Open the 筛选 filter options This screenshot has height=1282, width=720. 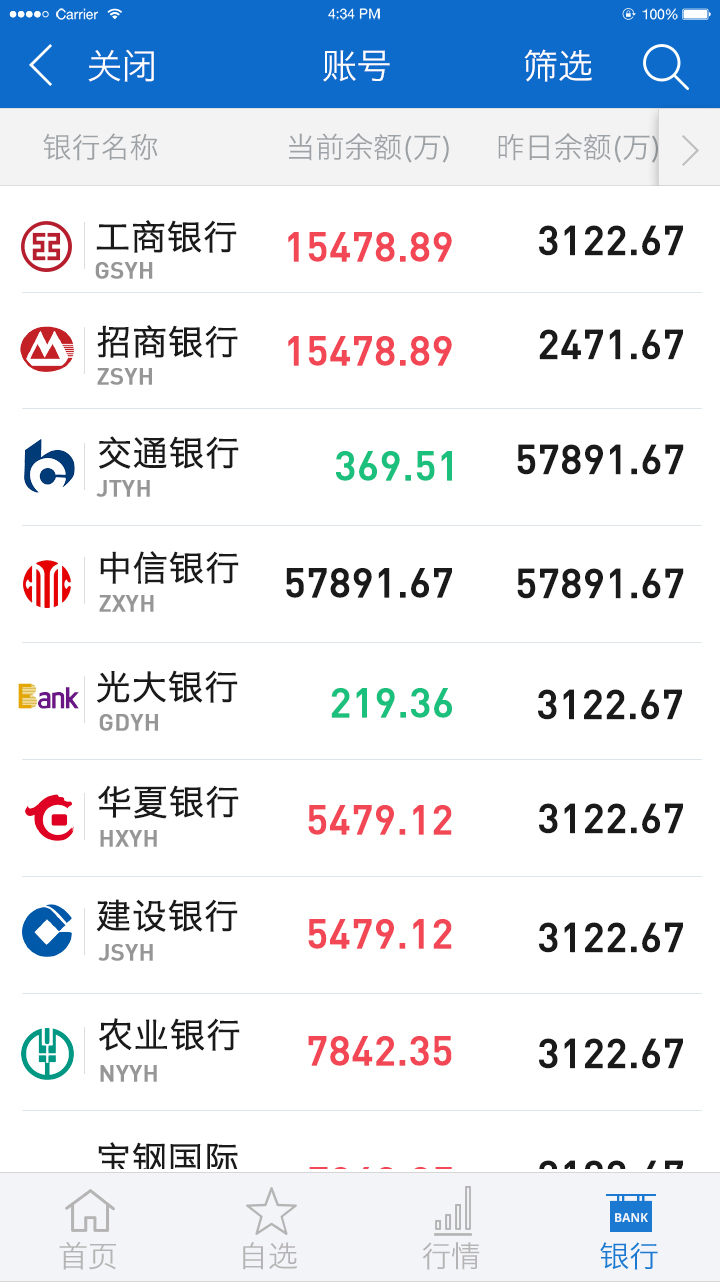point(558,67)
